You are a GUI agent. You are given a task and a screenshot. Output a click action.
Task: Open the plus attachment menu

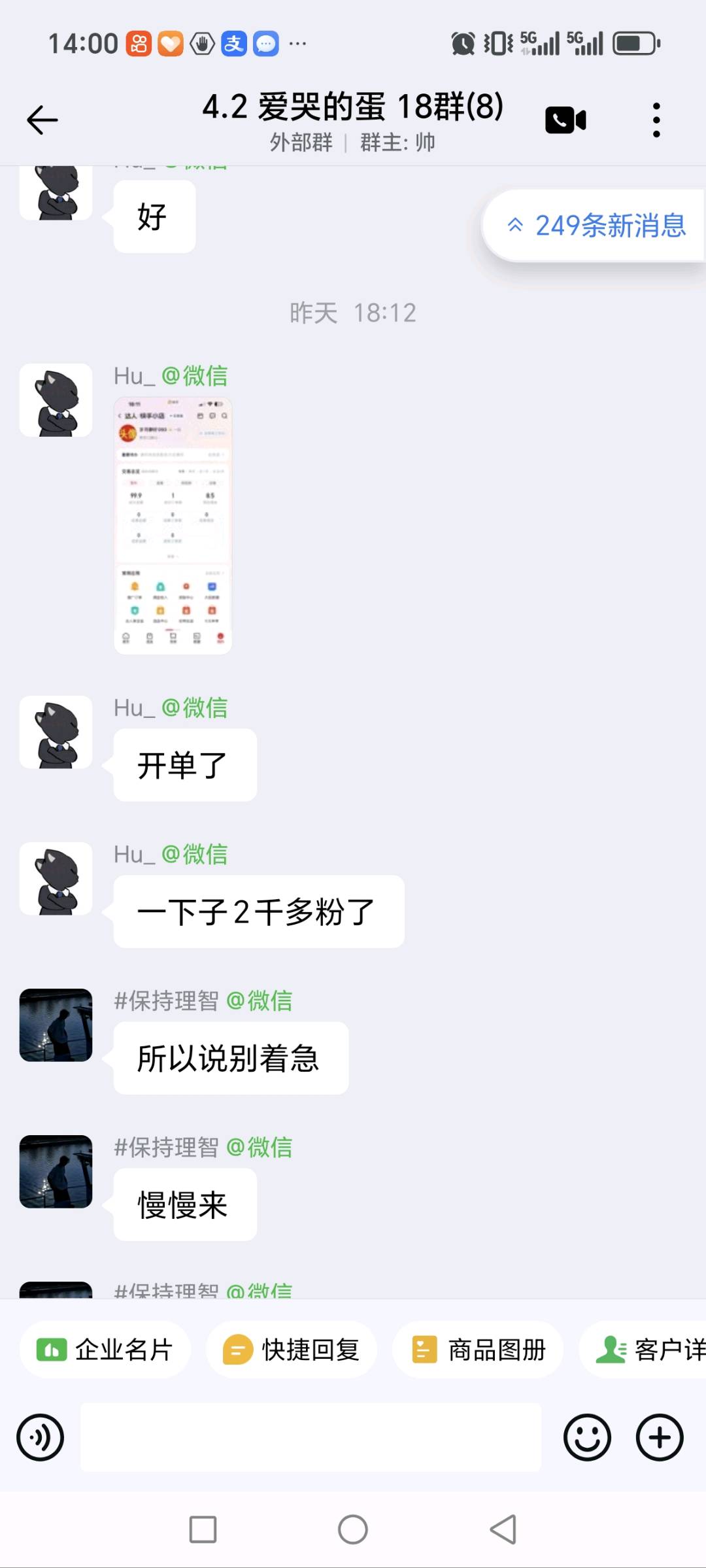tap(658, 1437)
